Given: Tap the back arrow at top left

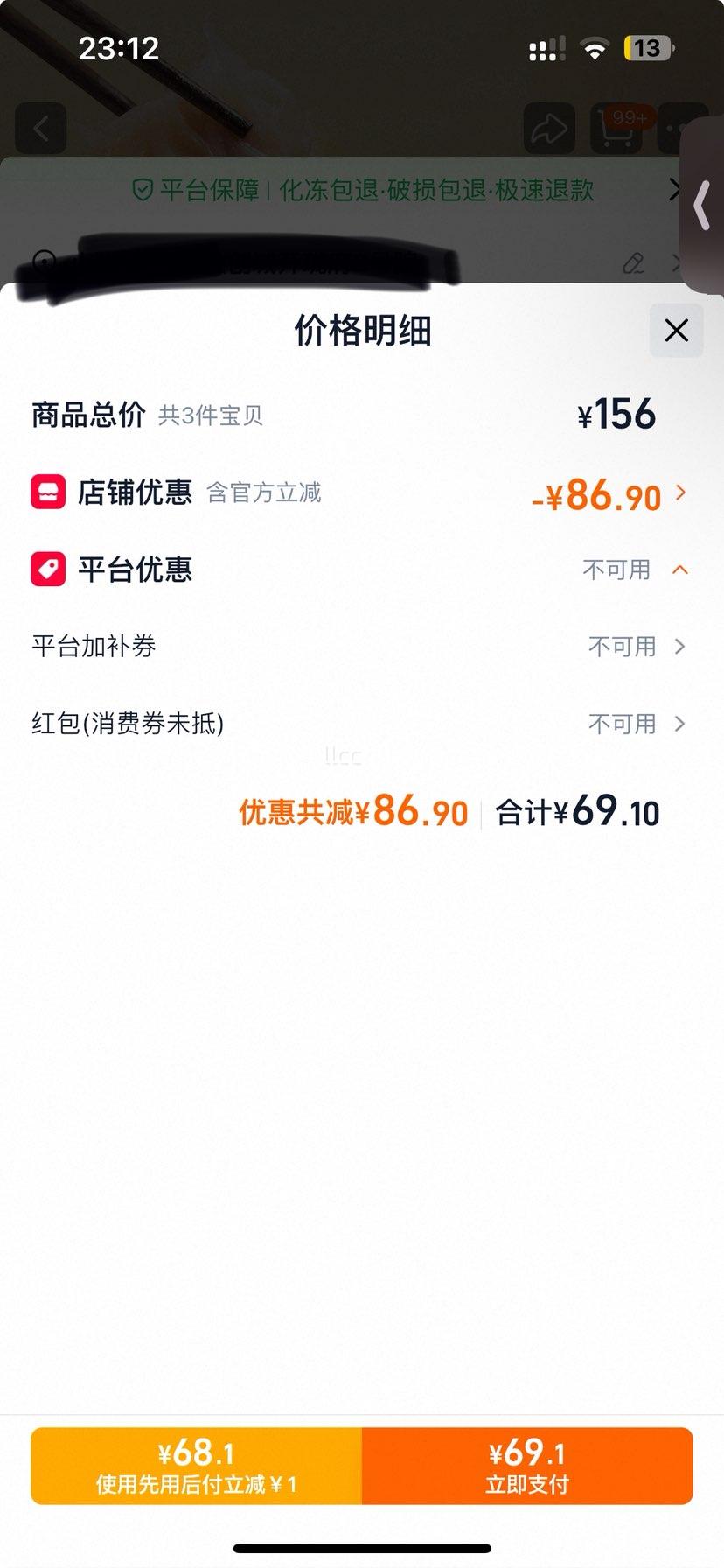Looking at the screenshot, I should [x=40, y=127].
